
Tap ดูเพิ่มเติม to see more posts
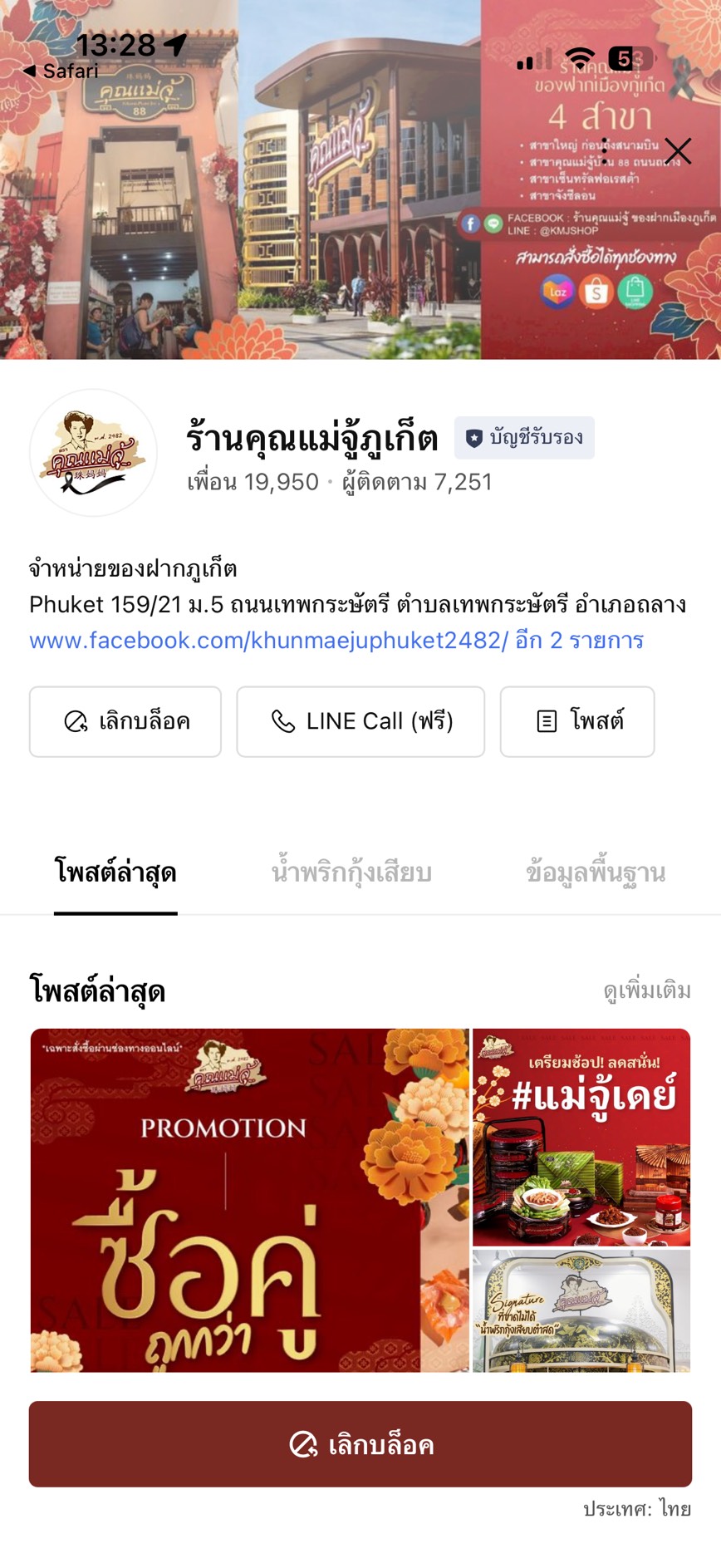(647, 990)
